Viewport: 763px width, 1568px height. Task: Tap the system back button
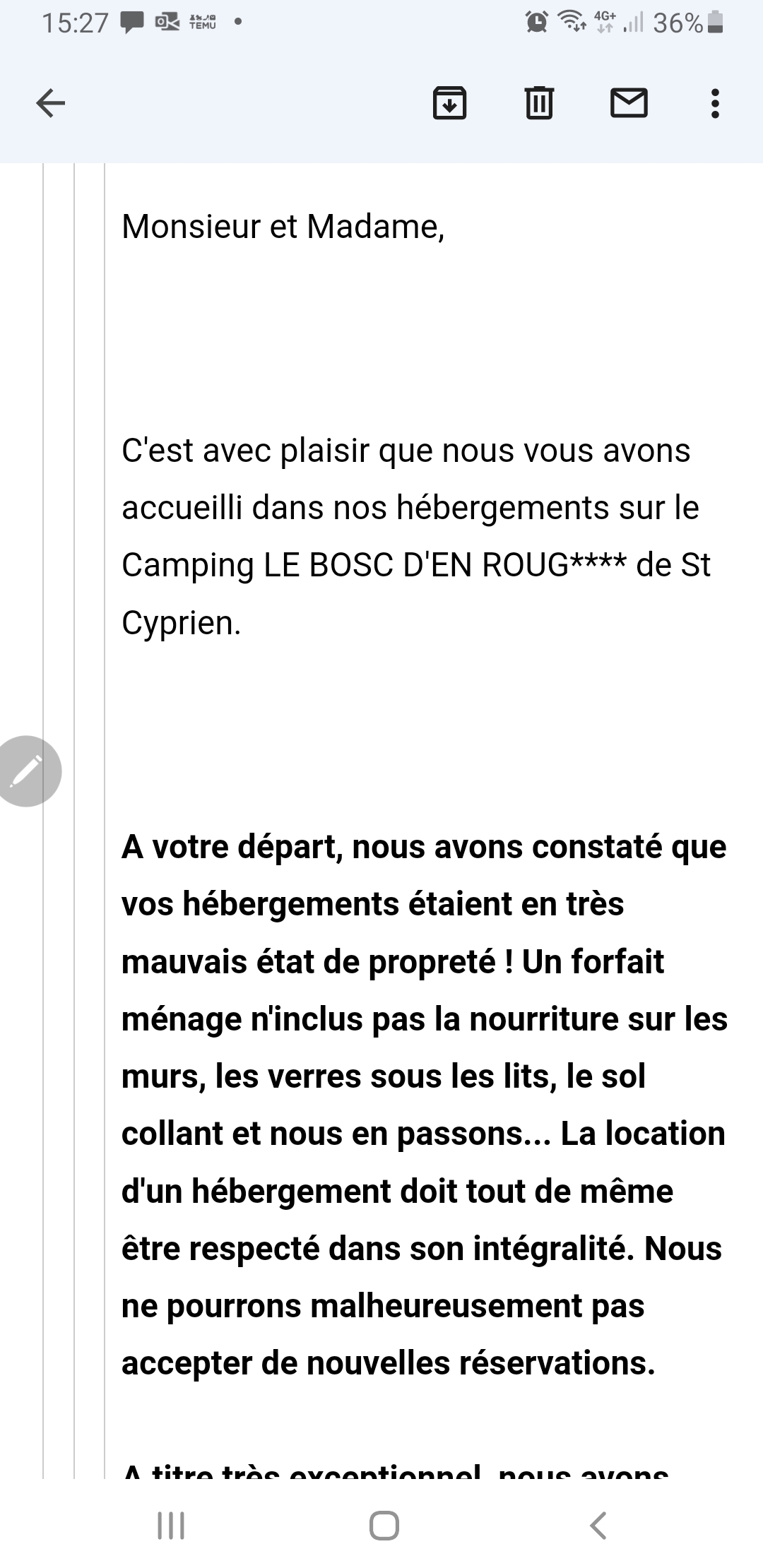(598, 1525)
